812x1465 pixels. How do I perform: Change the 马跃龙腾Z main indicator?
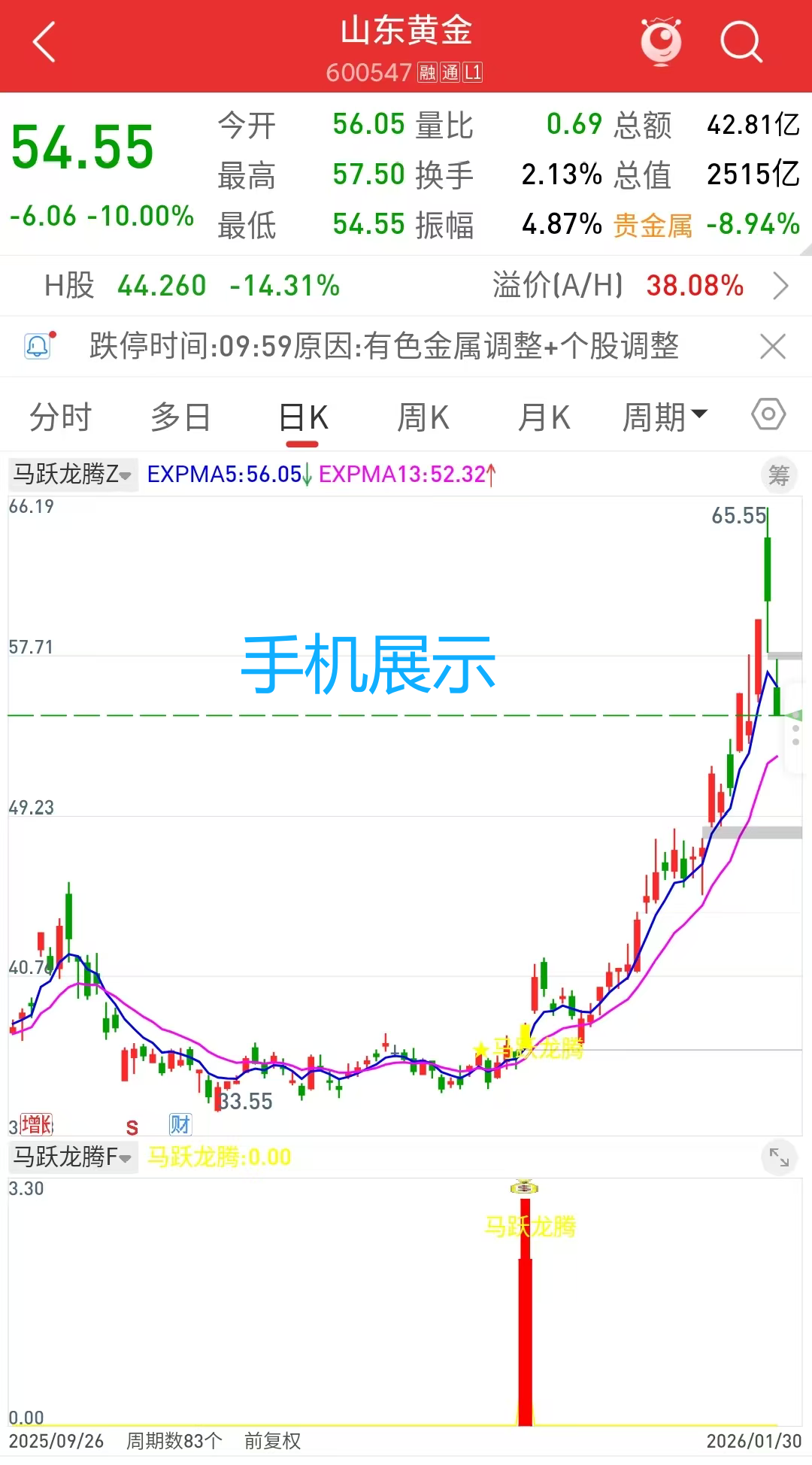tap(73, 475)
